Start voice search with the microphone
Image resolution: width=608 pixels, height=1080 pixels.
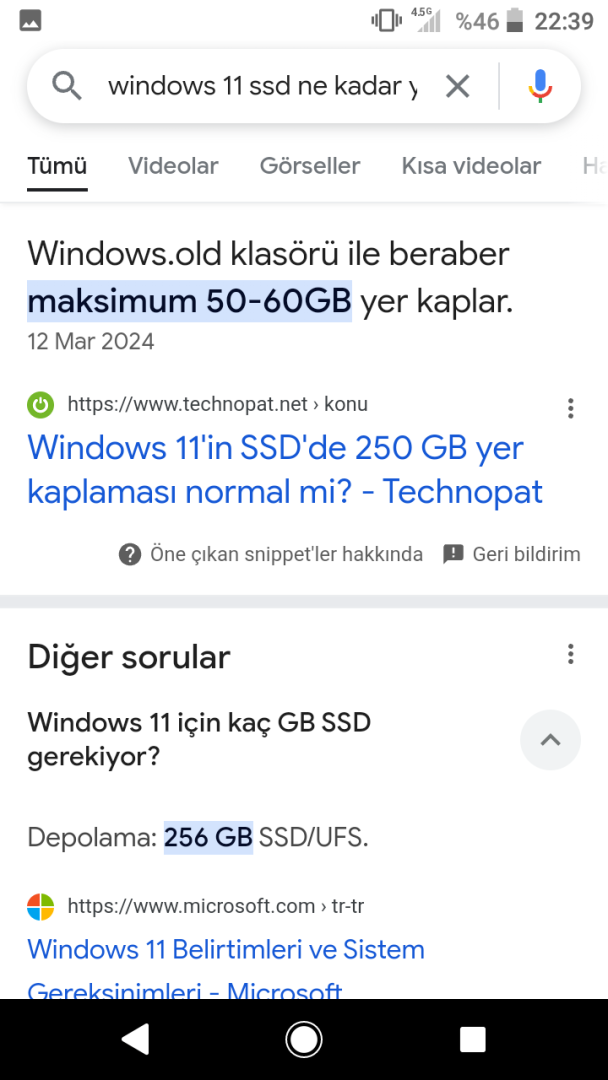[x=540, y=87]
